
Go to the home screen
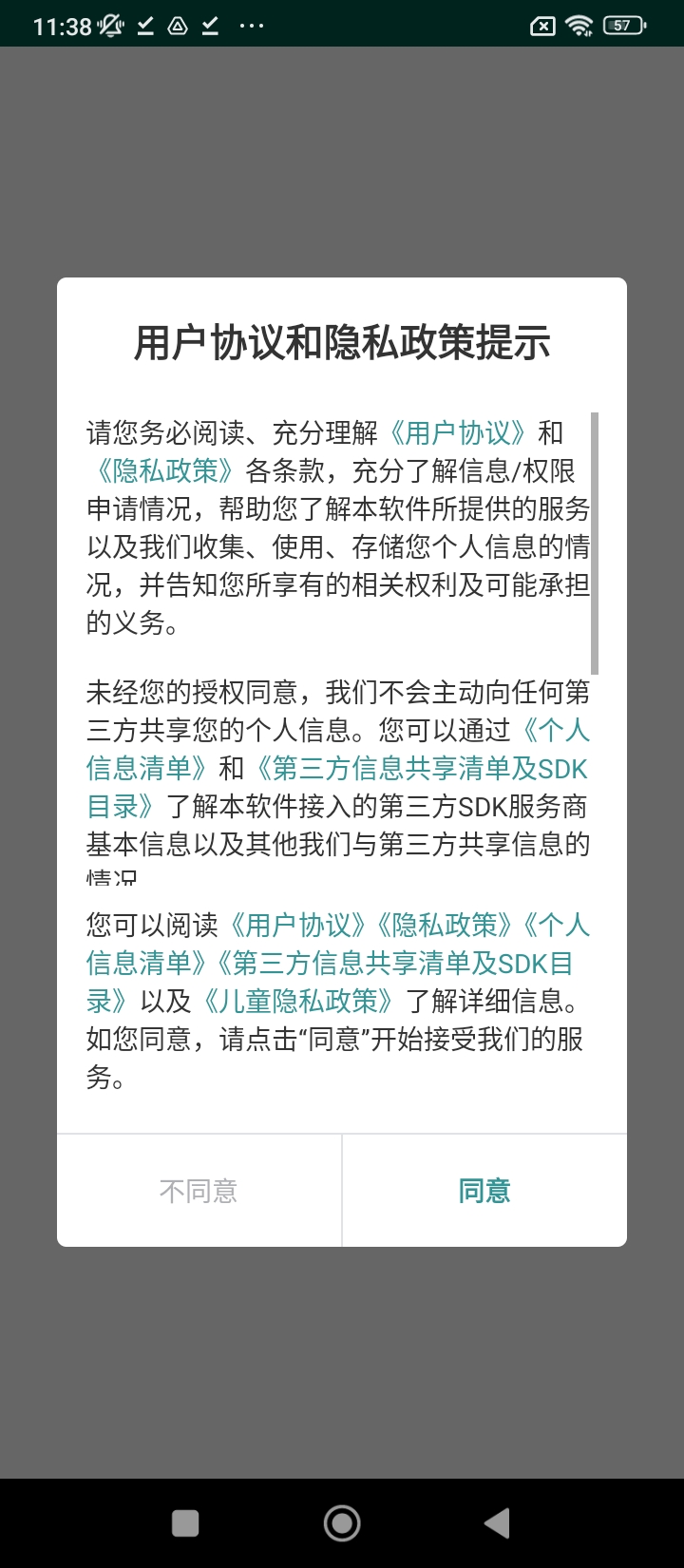tap(342, 1523)
